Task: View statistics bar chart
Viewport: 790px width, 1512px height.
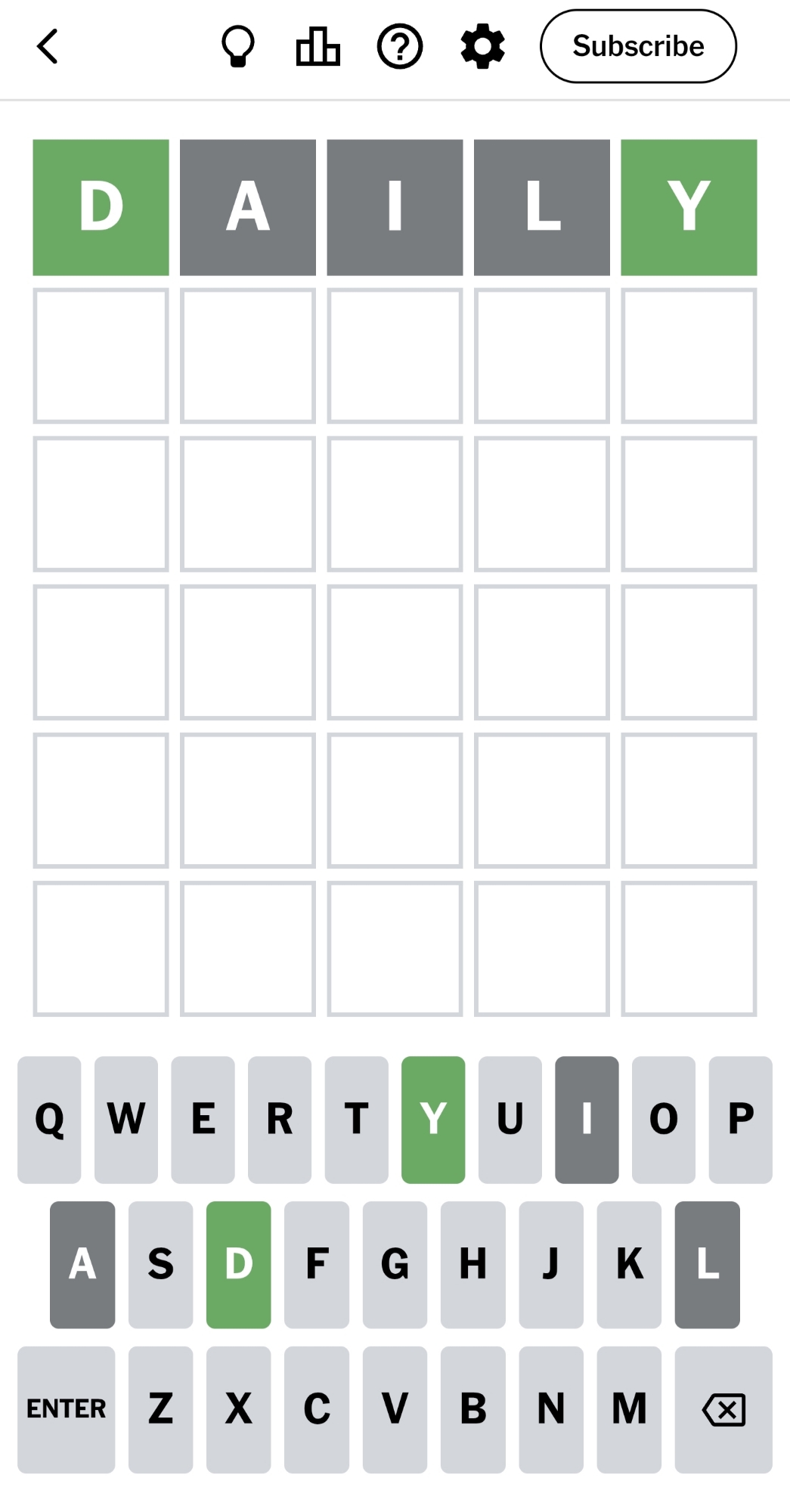Action: point(318,46)
